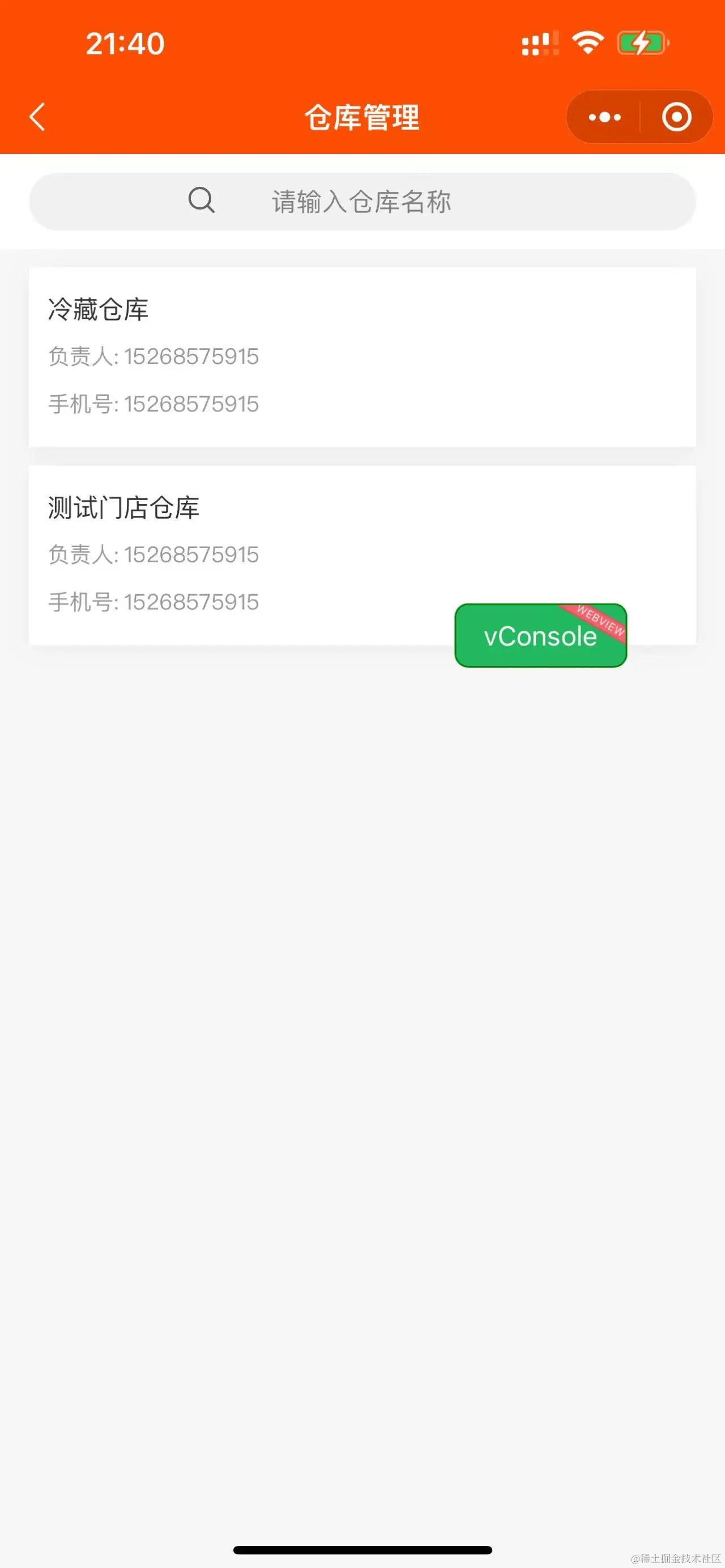
Task: Open the vConsole debug panel
Action: coord(540,636)
